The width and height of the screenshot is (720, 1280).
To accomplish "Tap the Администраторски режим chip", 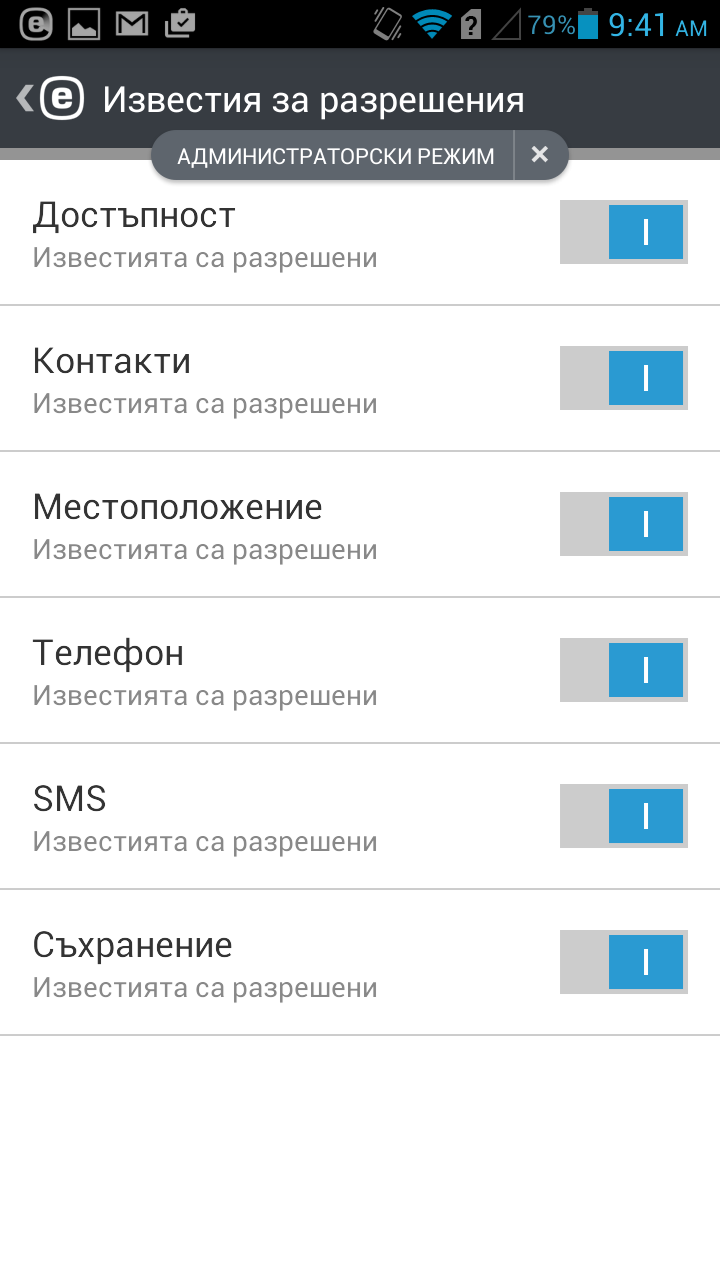I will point(335,156).
